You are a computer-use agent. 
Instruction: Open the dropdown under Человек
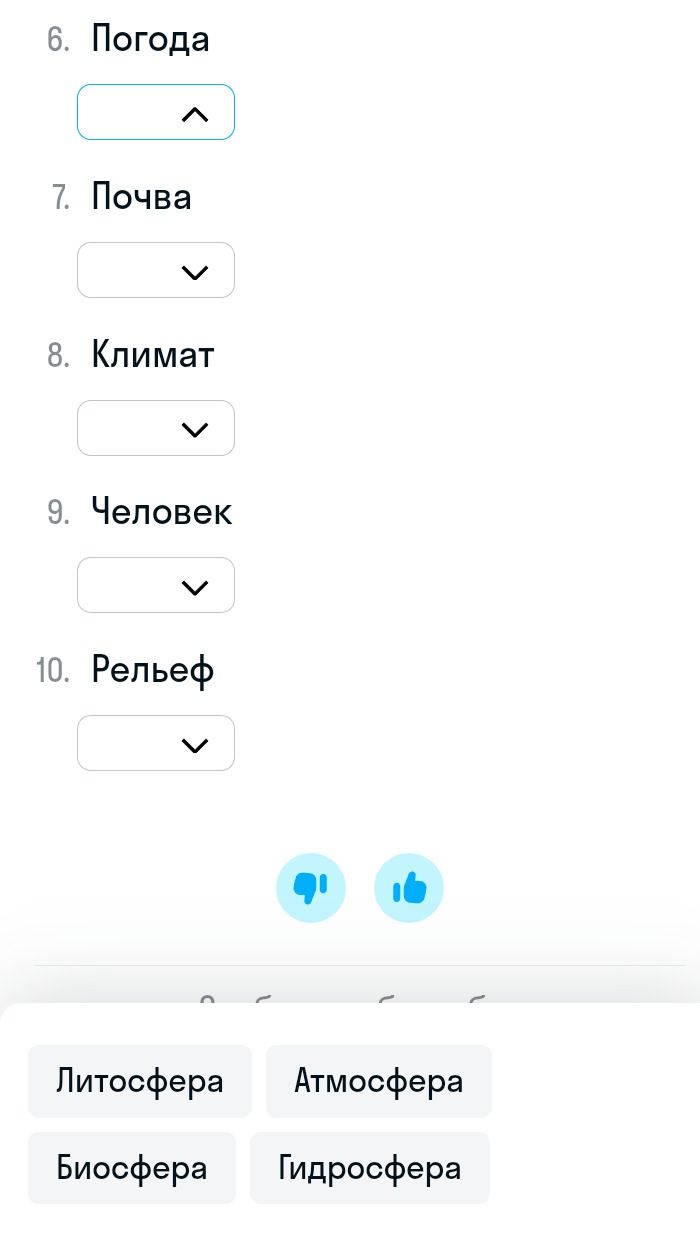click(156, 585)
